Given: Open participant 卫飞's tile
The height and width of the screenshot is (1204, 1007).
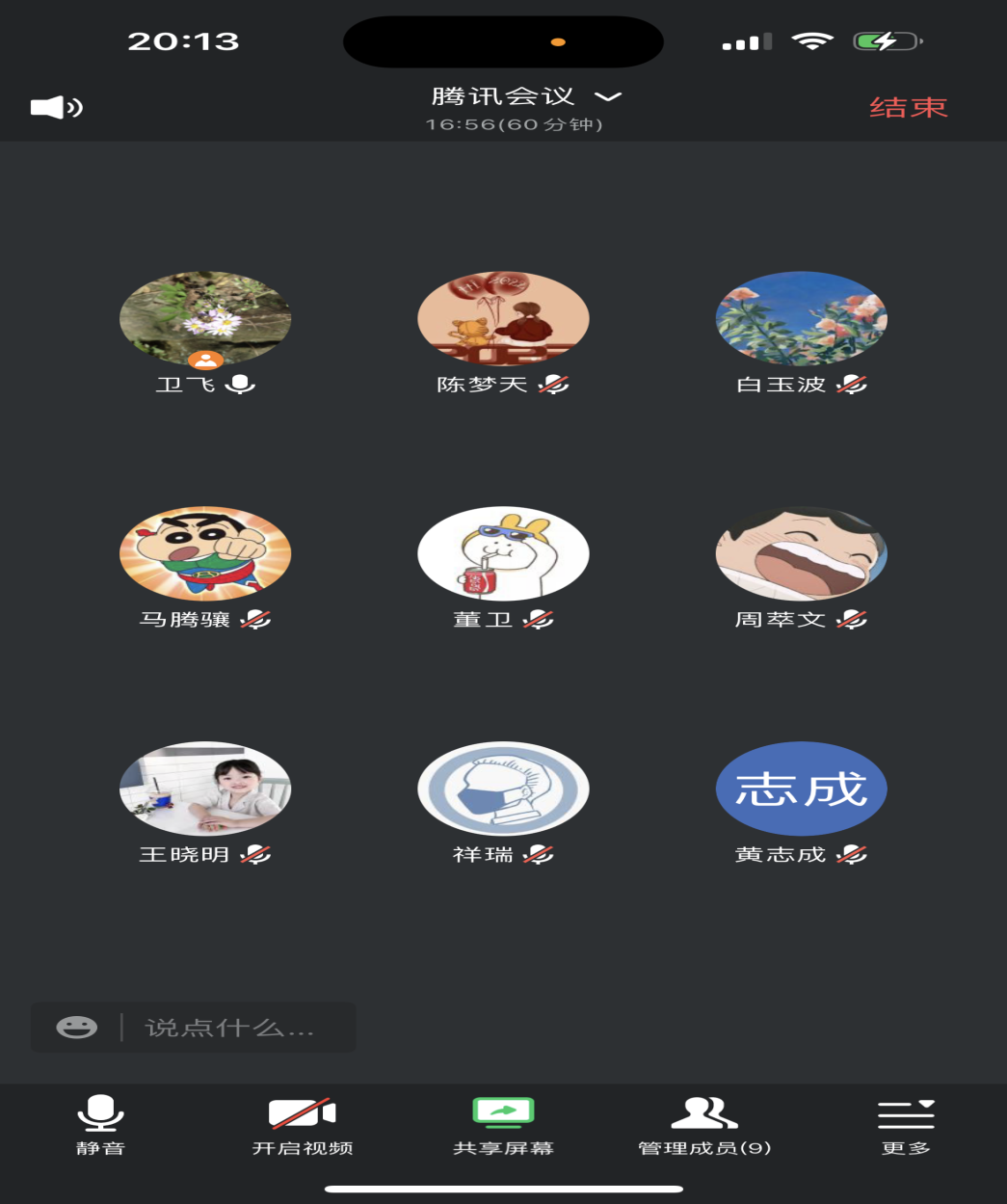Looking at the screenshot, I should coord(205,319).
